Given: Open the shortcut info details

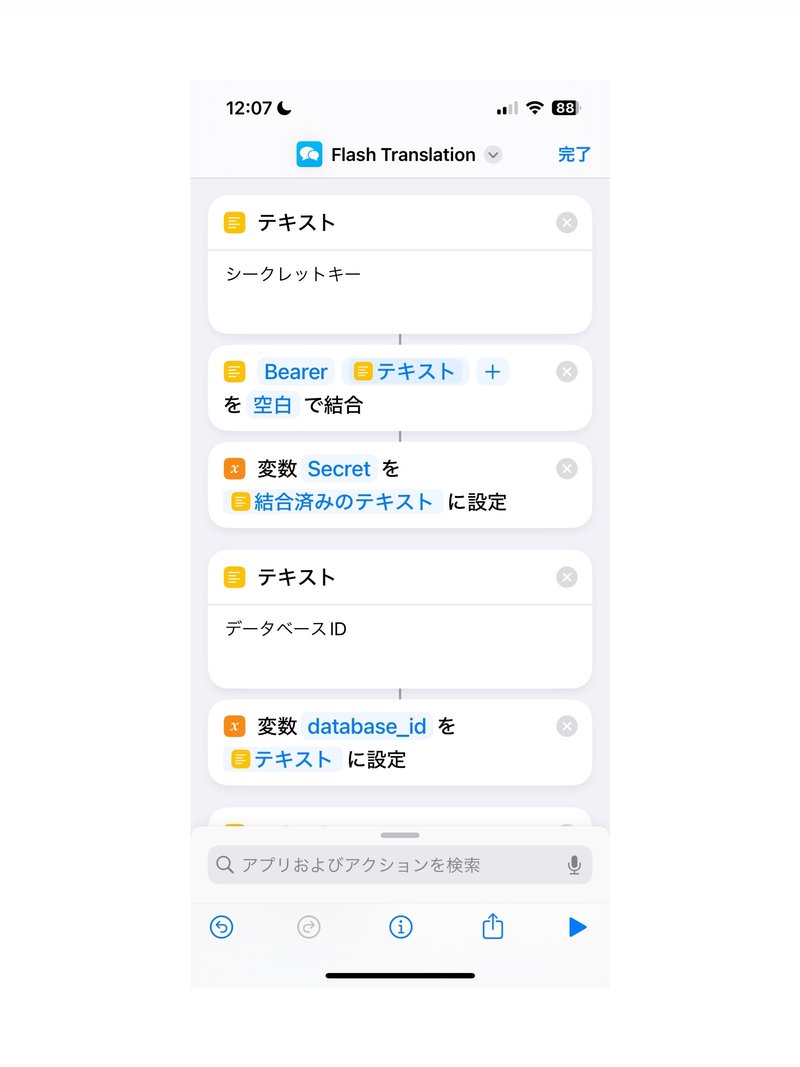Looking at the screenshot, I should click(x=400, y=927).
